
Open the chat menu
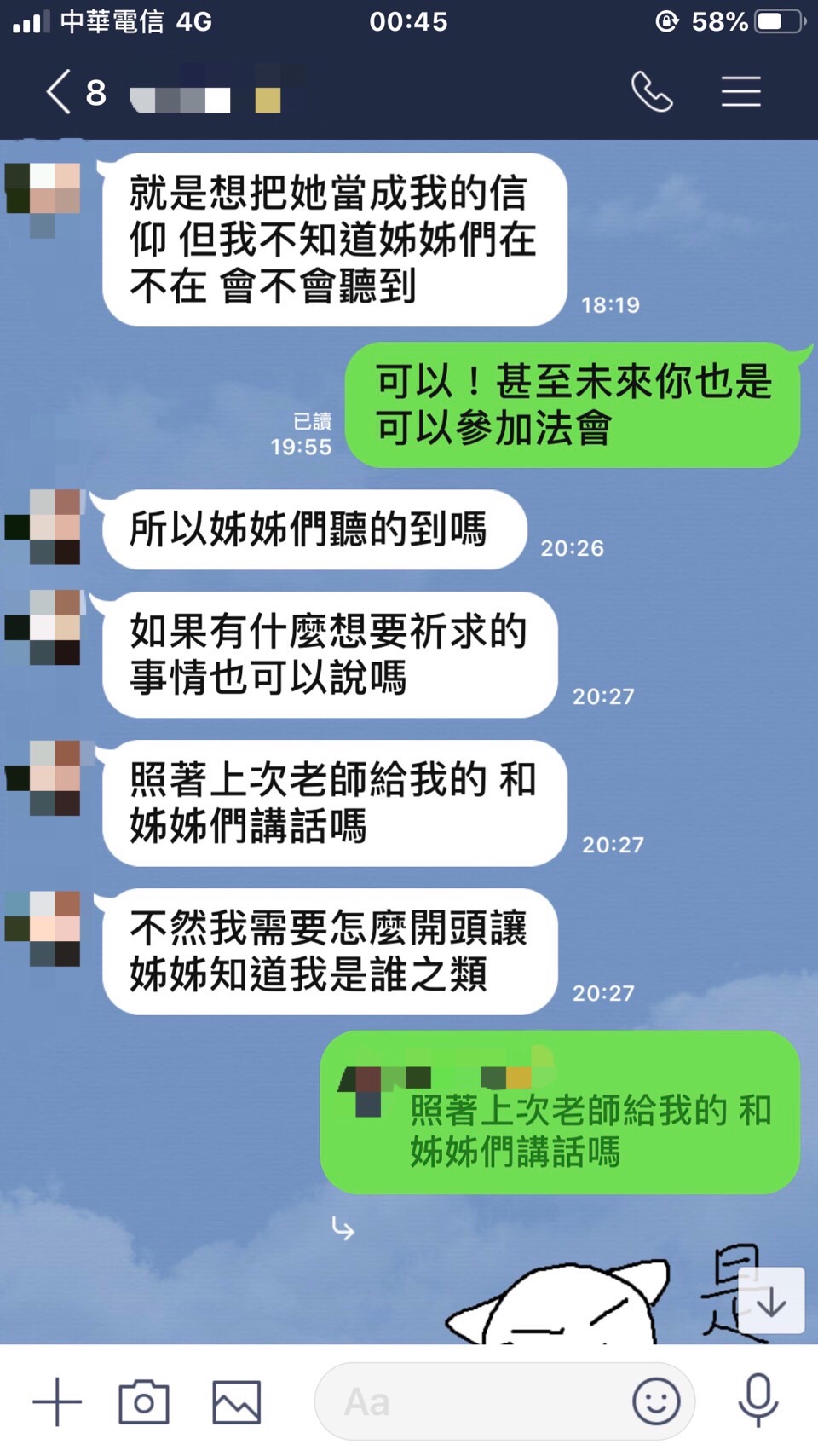click(x=740, y=92)
